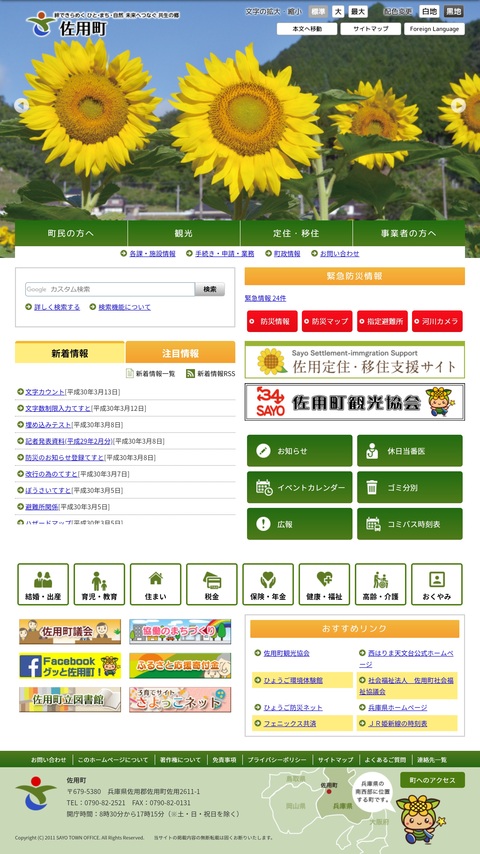
Task: View the 河川カメラ page
Action: tap(437, 321)
